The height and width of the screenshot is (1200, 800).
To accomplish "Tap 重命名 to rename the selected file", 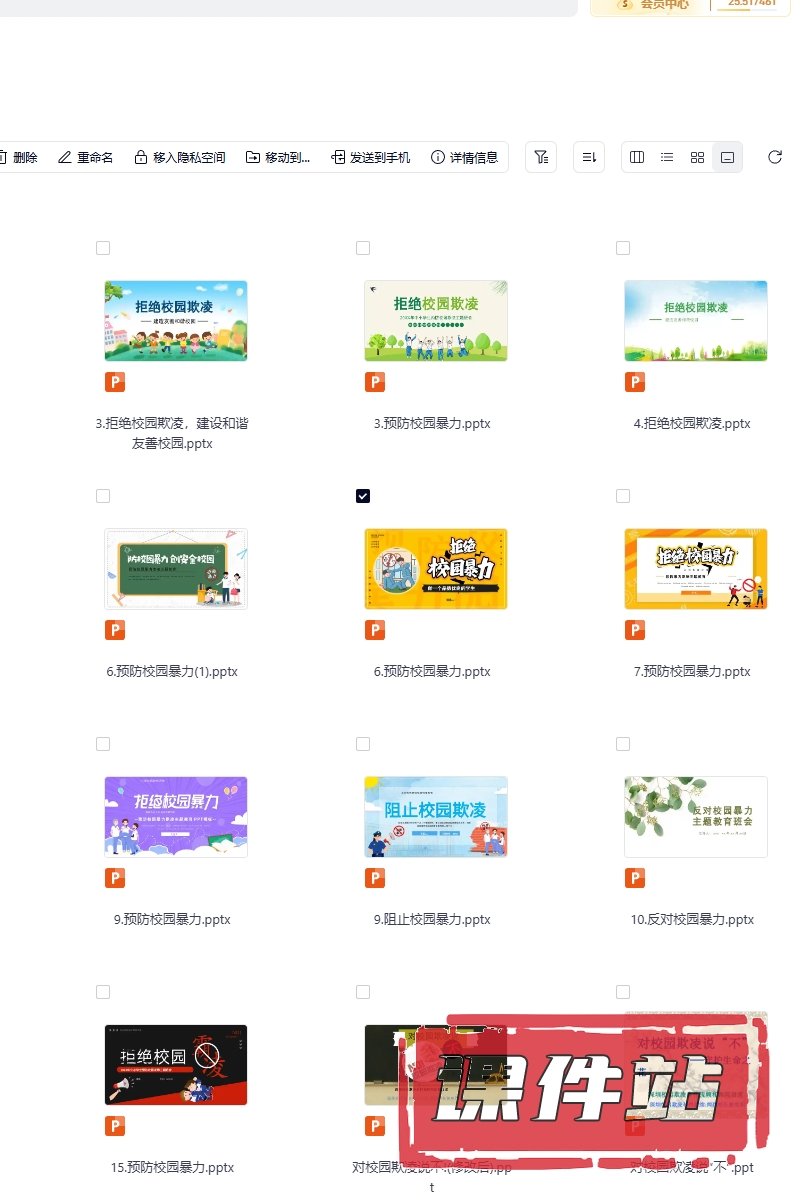I will (x=86, y=157).
